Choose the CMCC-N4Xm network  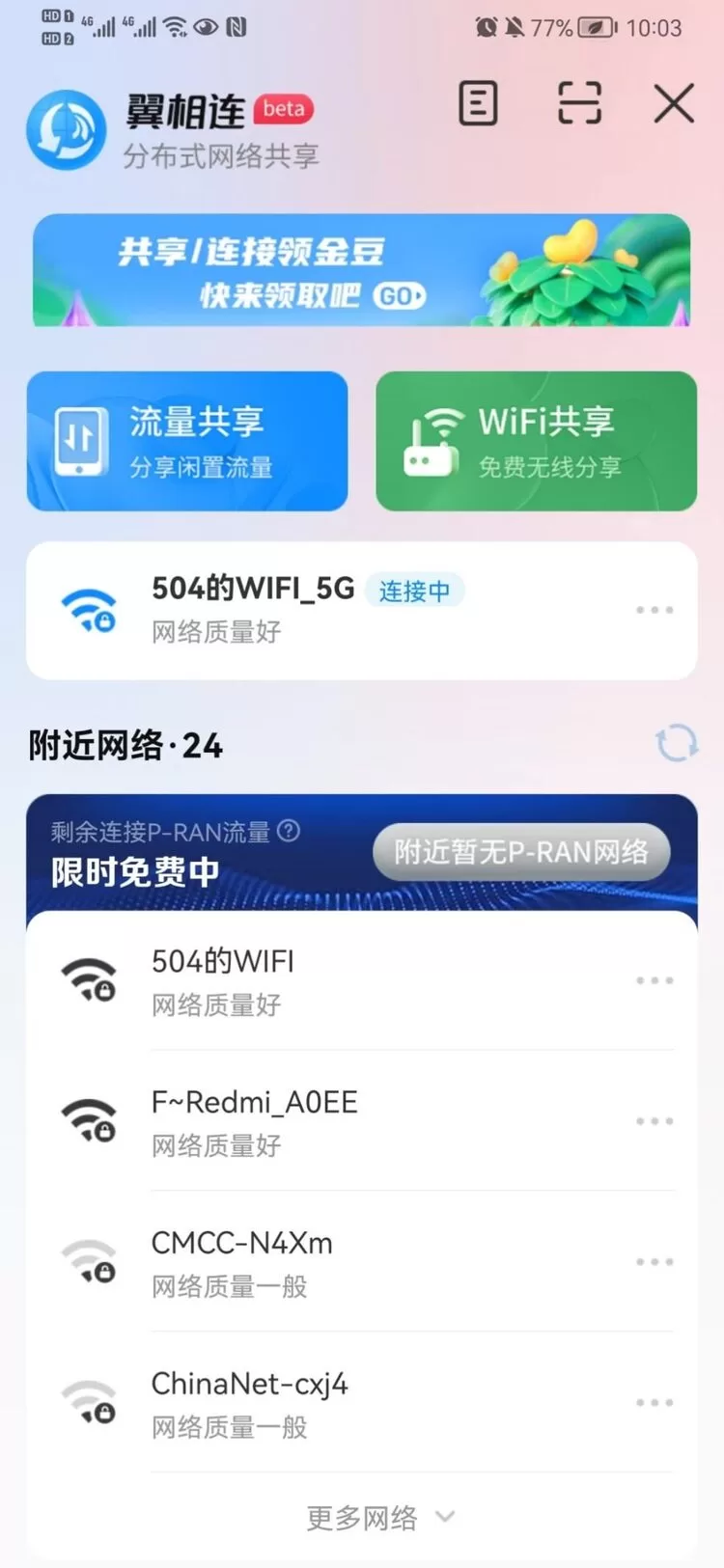pyautogui.click(x=290, y=1262)
